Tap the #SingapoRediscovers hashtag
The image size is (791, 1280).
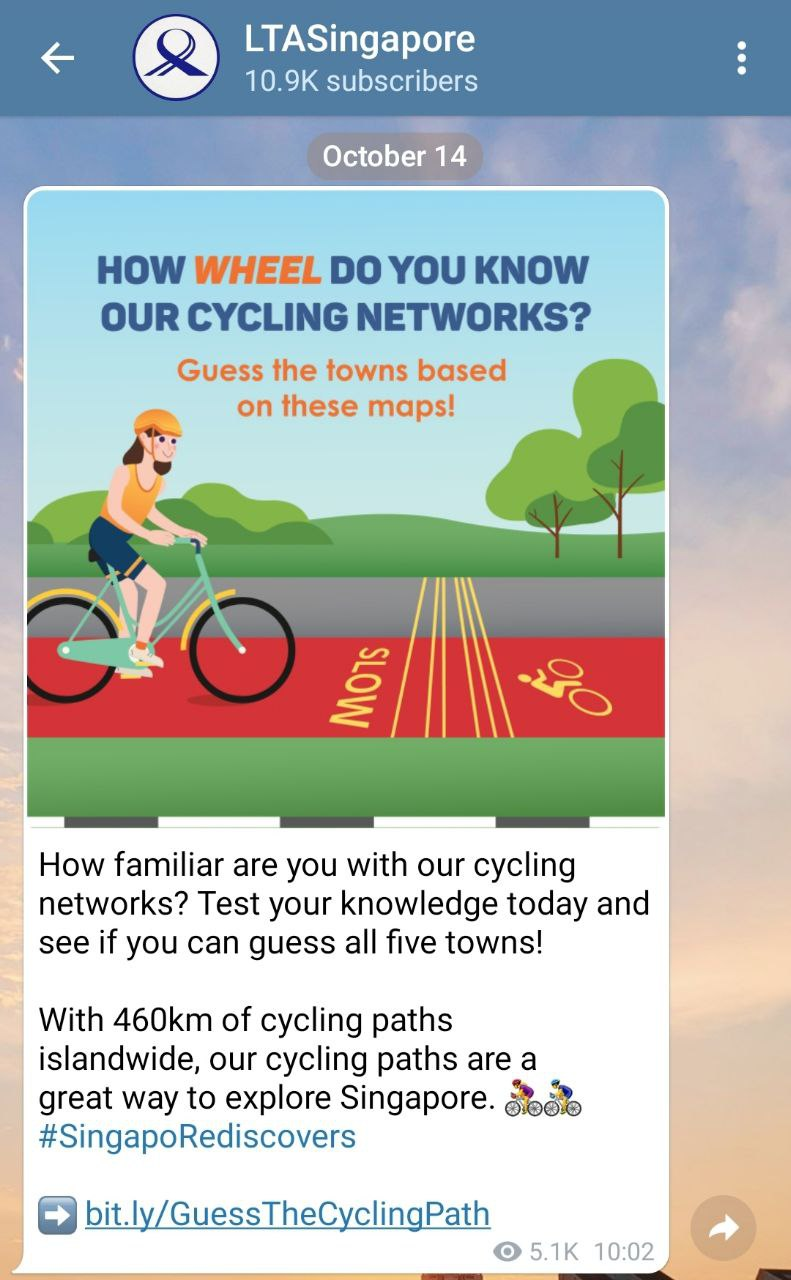tap(197, 1137)
